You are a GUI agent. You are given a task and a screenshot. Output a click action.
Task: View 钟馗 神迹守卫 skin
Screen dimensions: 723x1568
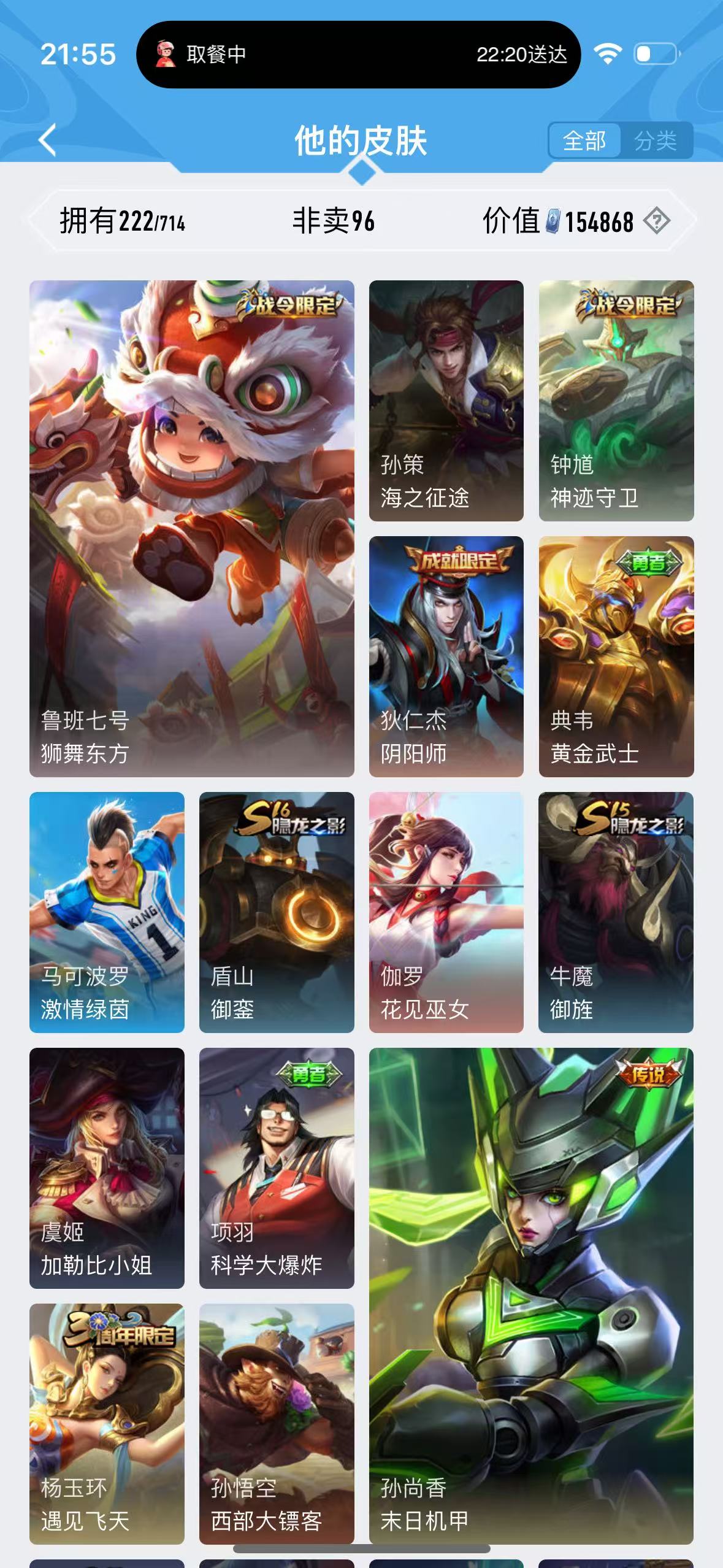616,401
